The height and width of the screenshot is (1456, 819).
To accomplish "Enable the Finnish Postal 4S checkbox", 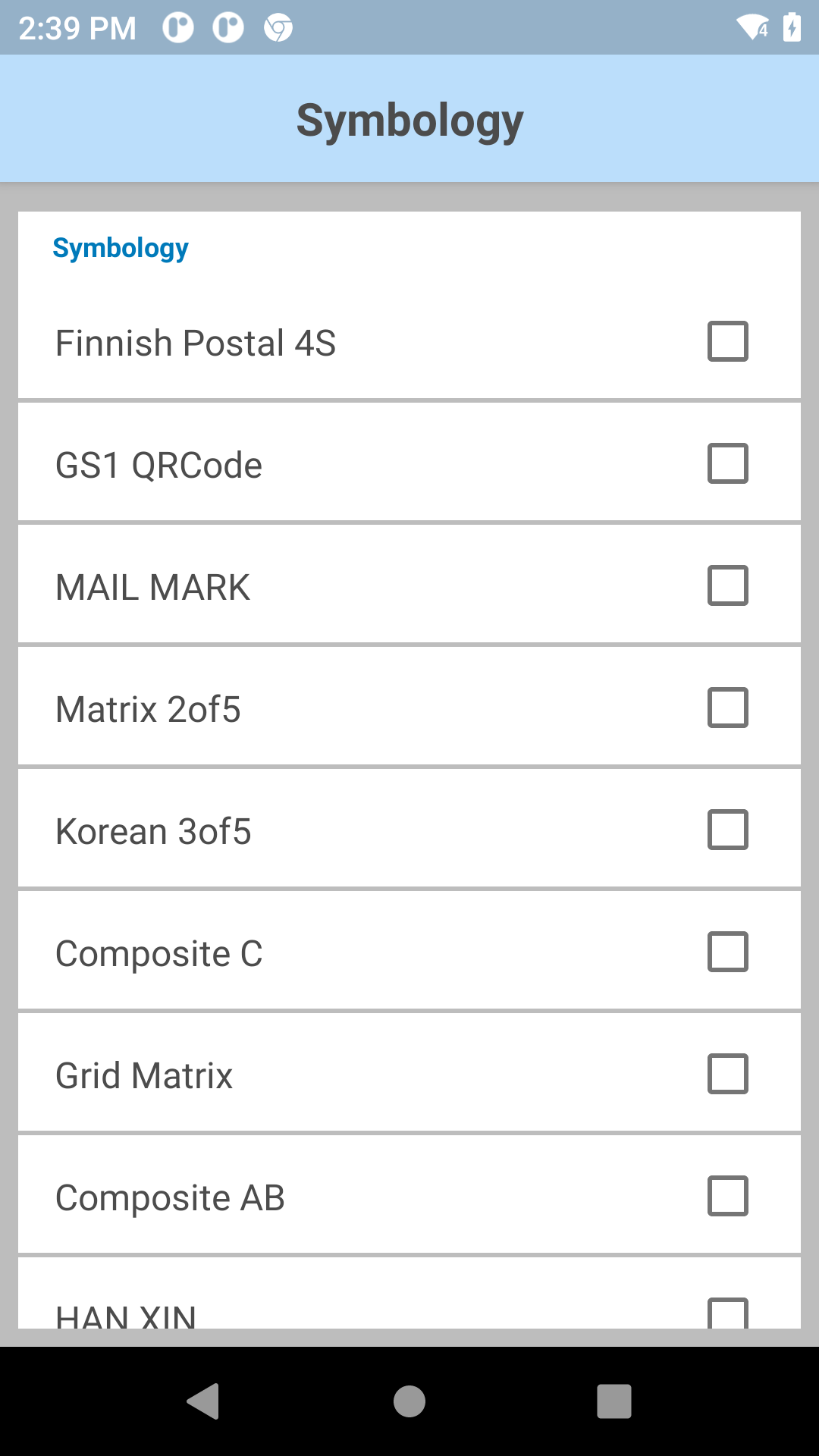I will (727, 341).
